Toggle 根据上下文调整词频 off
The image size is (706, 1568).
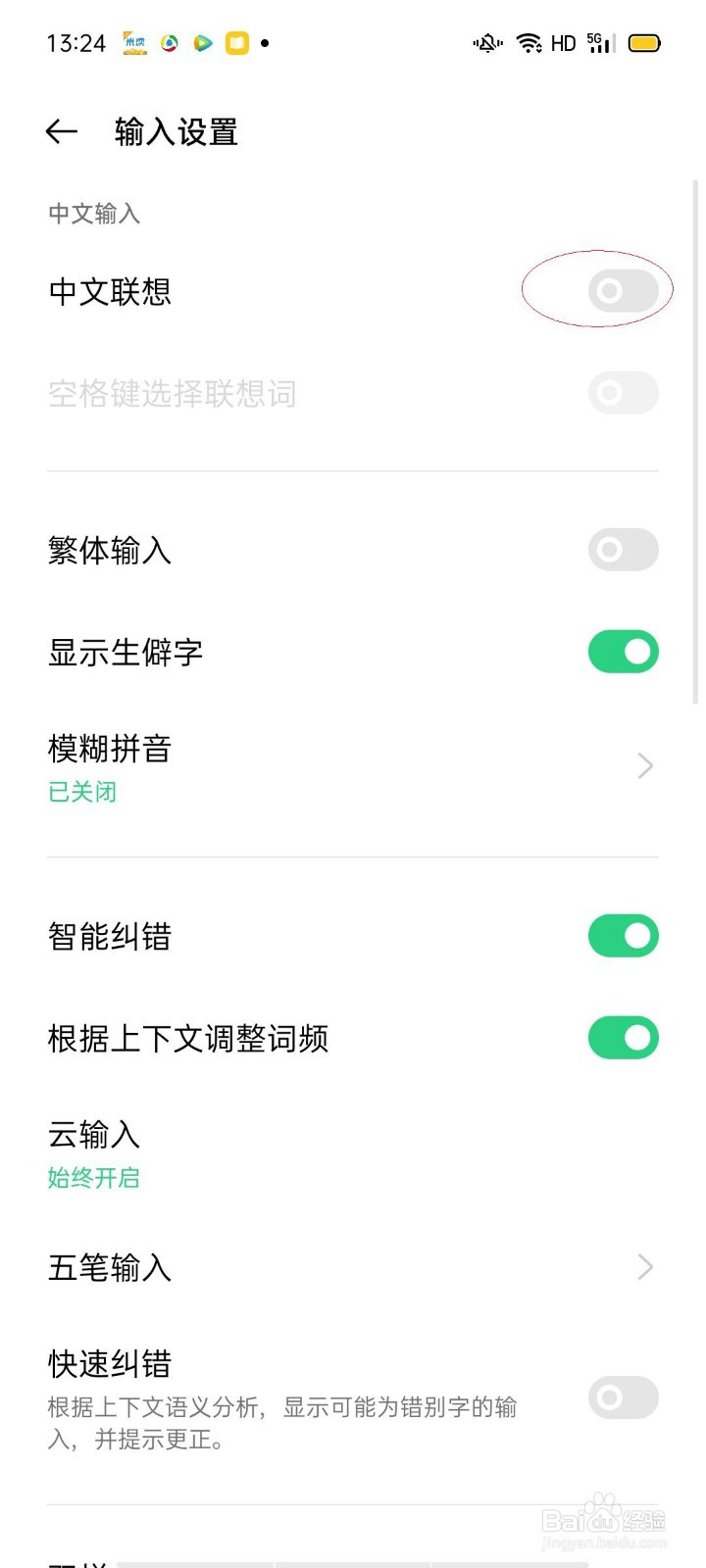[x=623, y=1038]
